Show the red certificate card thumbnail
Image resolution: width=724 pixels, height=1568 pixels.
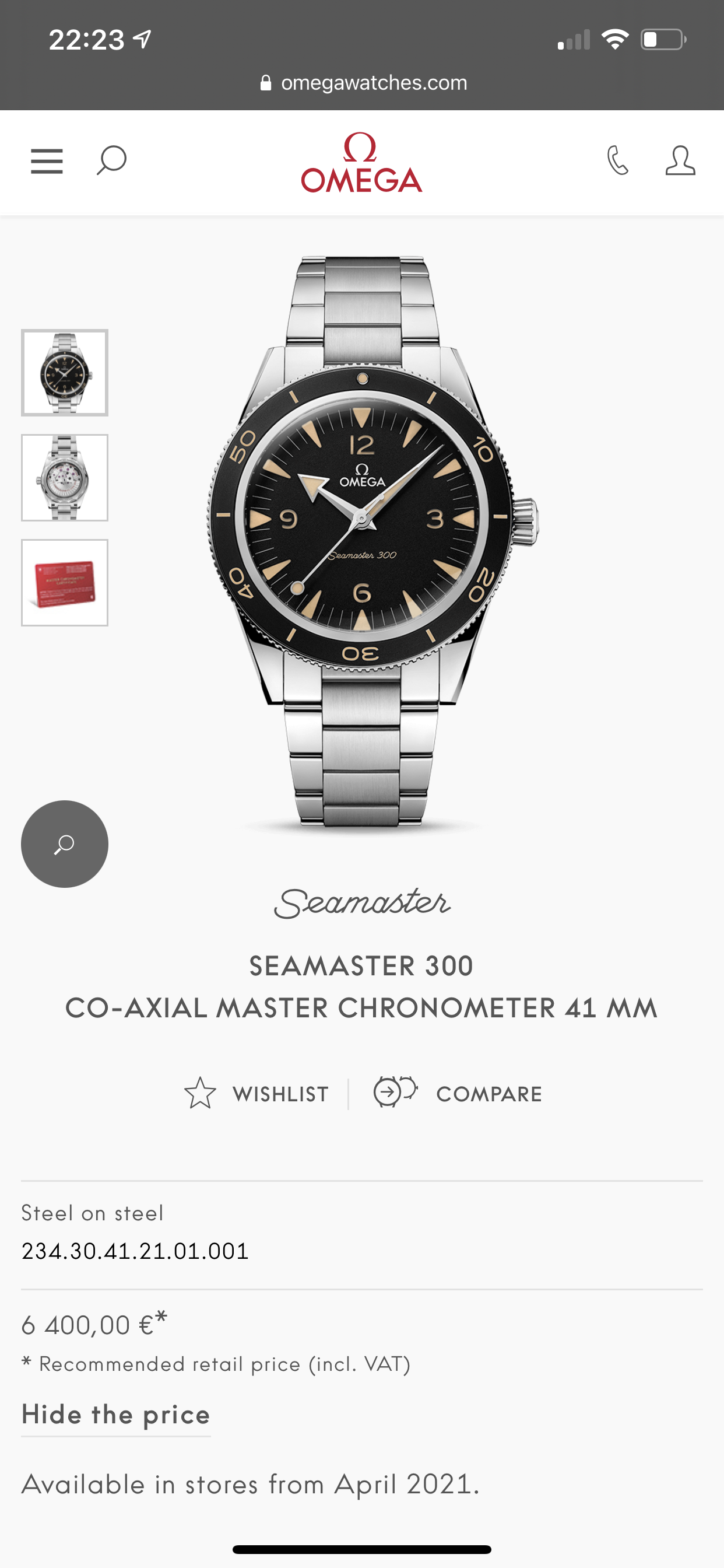click(x=65, y=583)
